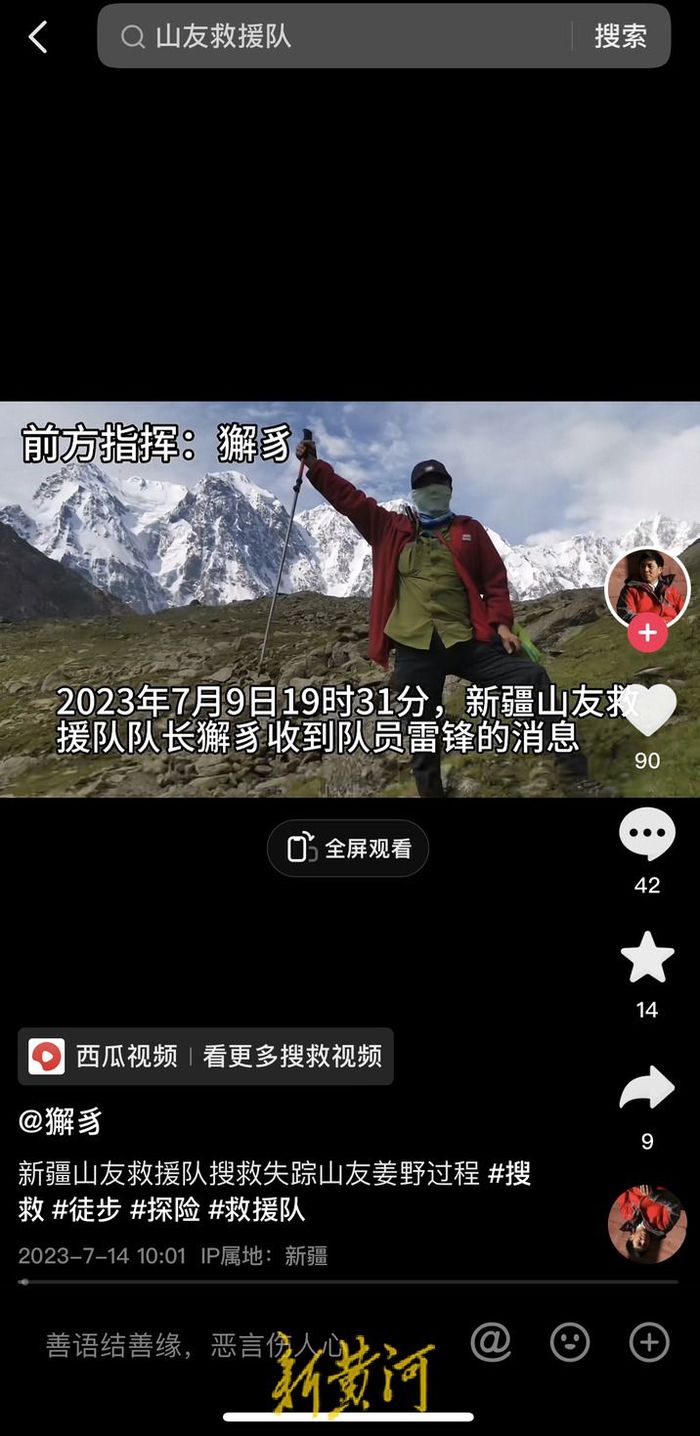
Task: Open the @獬豸 username link
Action: pos(60,1122)
